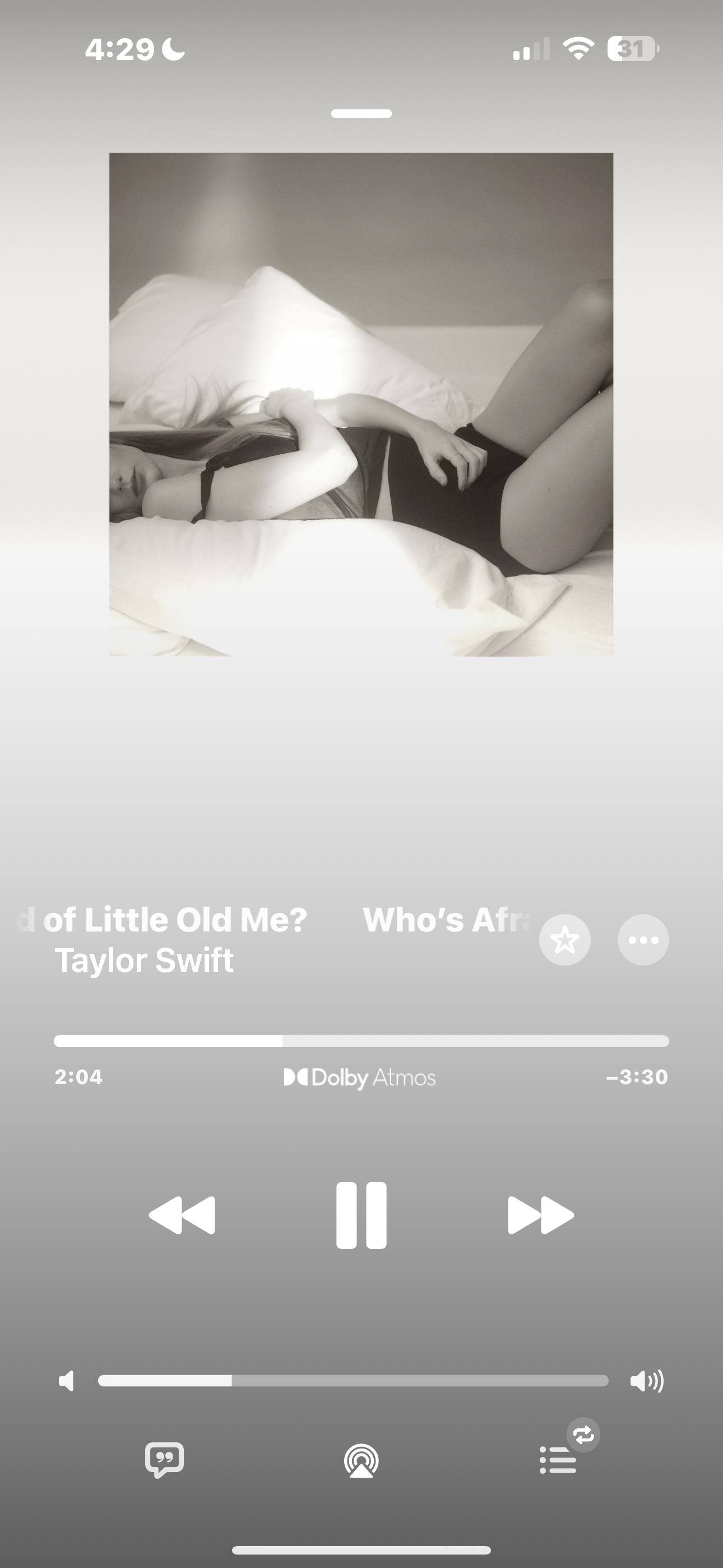Show the song lyrics

pos(164,1460)
